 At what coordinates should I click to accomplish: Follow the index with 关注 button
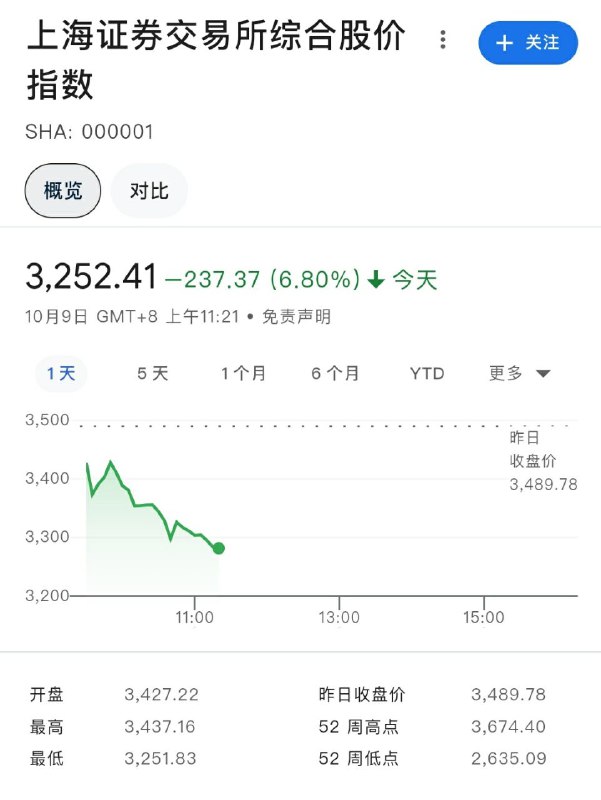click(527, 43)
